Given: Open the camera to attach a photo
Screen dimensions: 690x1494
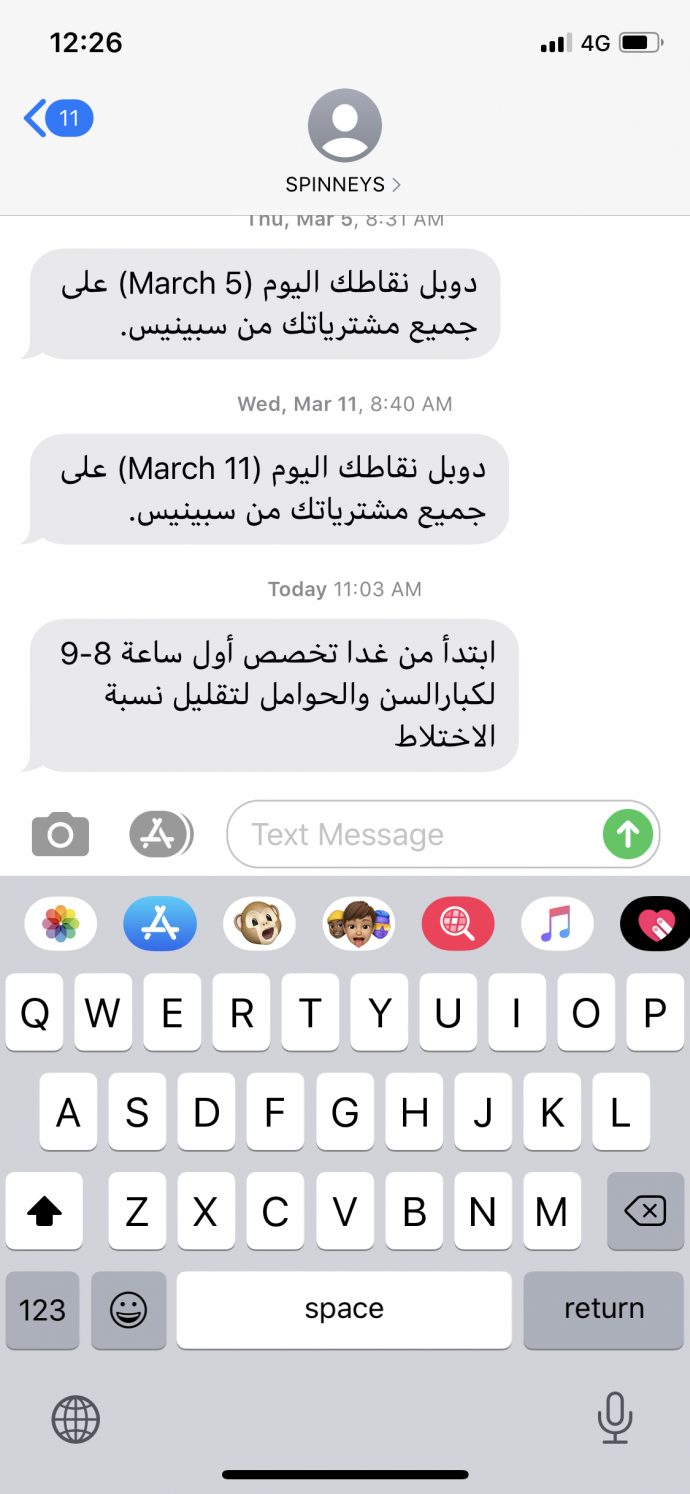Looking at the screenshot, I should tap(60, 834).
